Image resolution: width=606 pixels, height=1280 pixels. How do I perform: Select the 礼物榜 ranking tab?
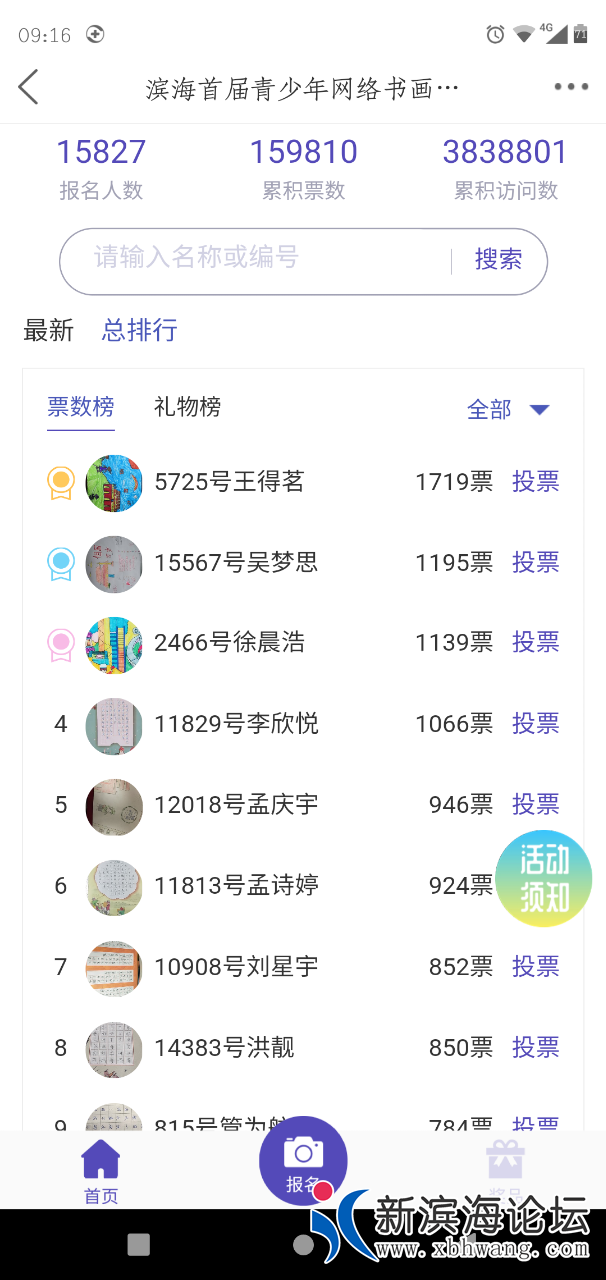[187, 407]
